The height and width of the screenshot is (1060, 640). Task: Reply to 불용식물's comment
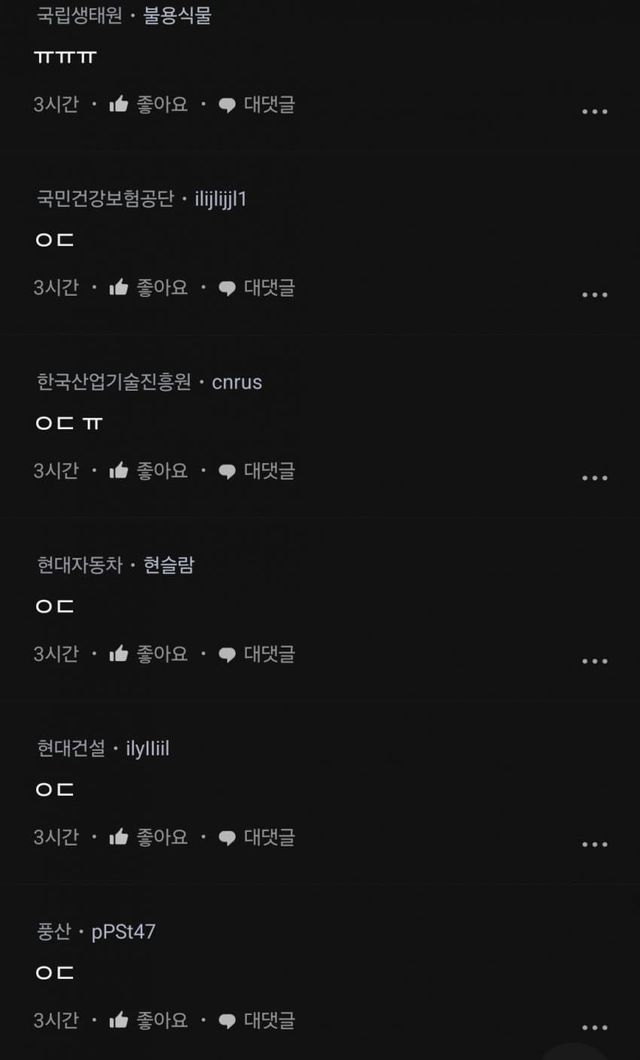pyautogui.click(x=256, y=104)
